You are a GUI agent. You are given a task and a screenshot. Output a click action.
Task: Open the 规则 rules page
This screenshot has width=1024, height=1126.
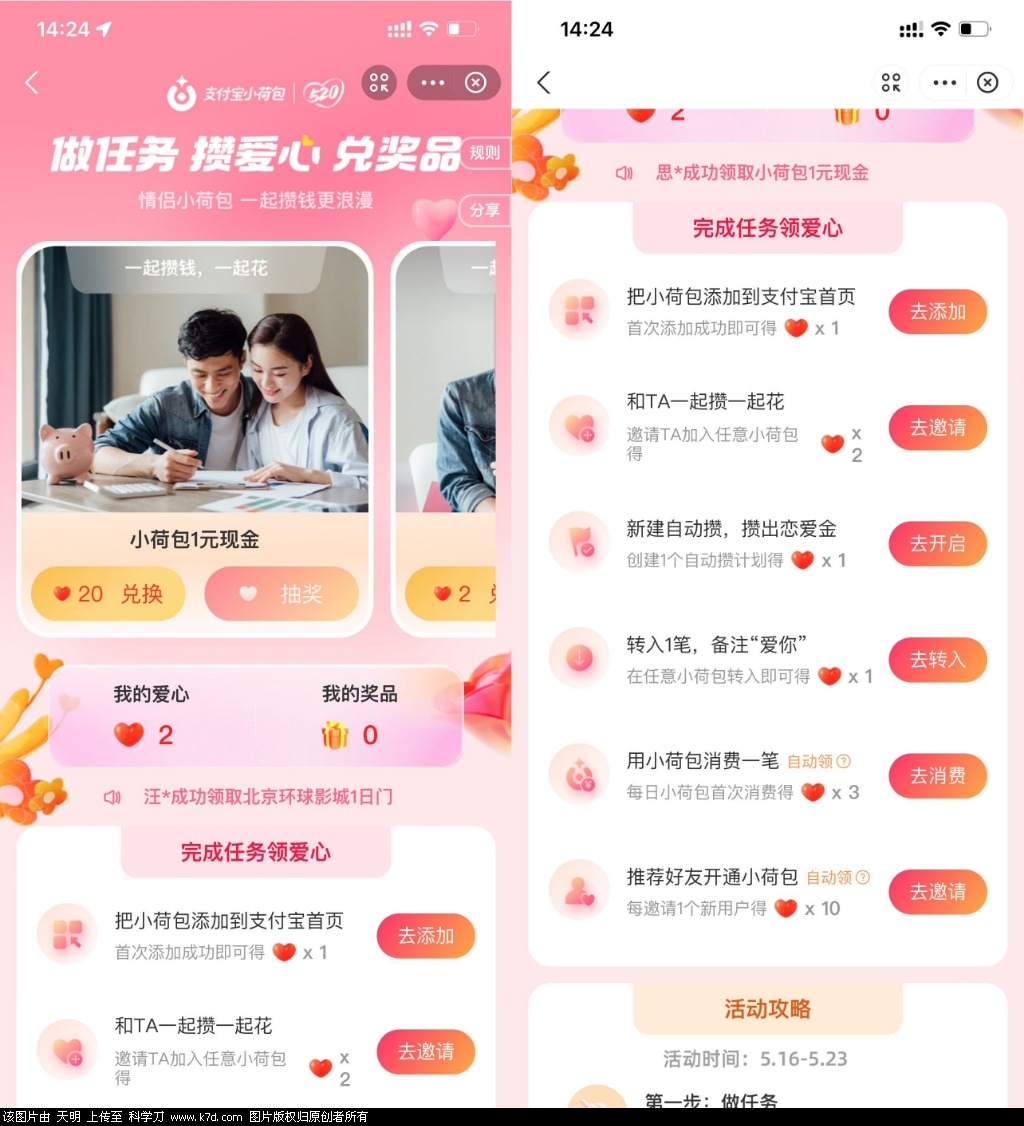485,153
